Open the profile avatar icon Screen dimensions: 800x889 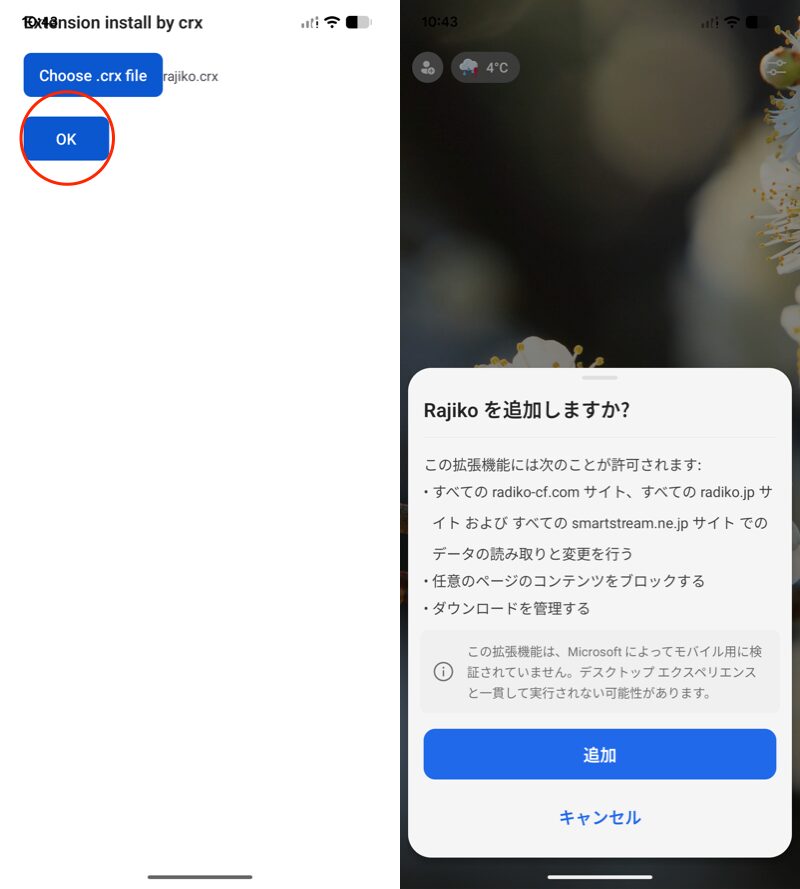428,68
